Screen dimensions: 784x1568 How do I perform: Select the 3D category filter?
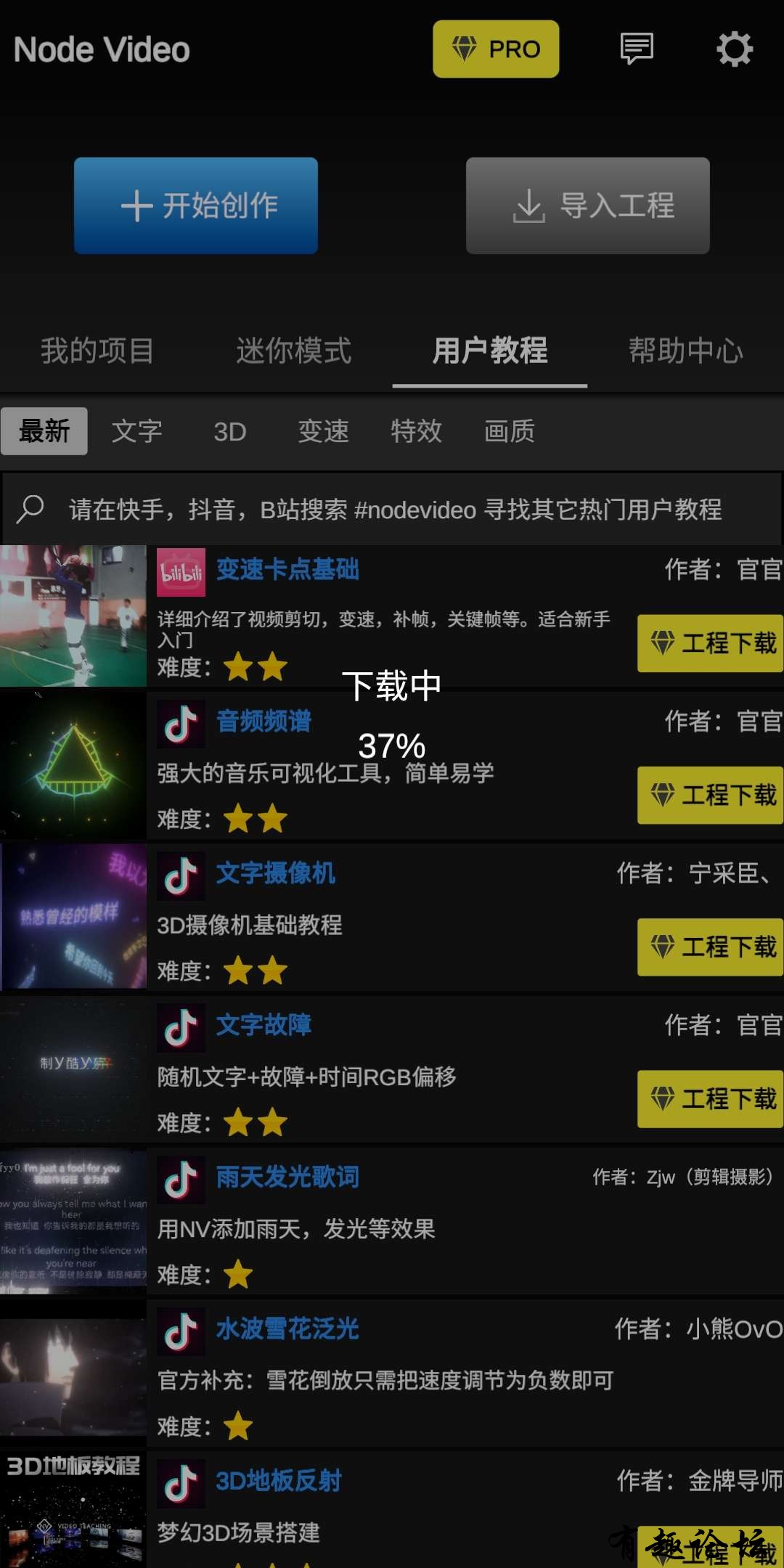(229, 431)
